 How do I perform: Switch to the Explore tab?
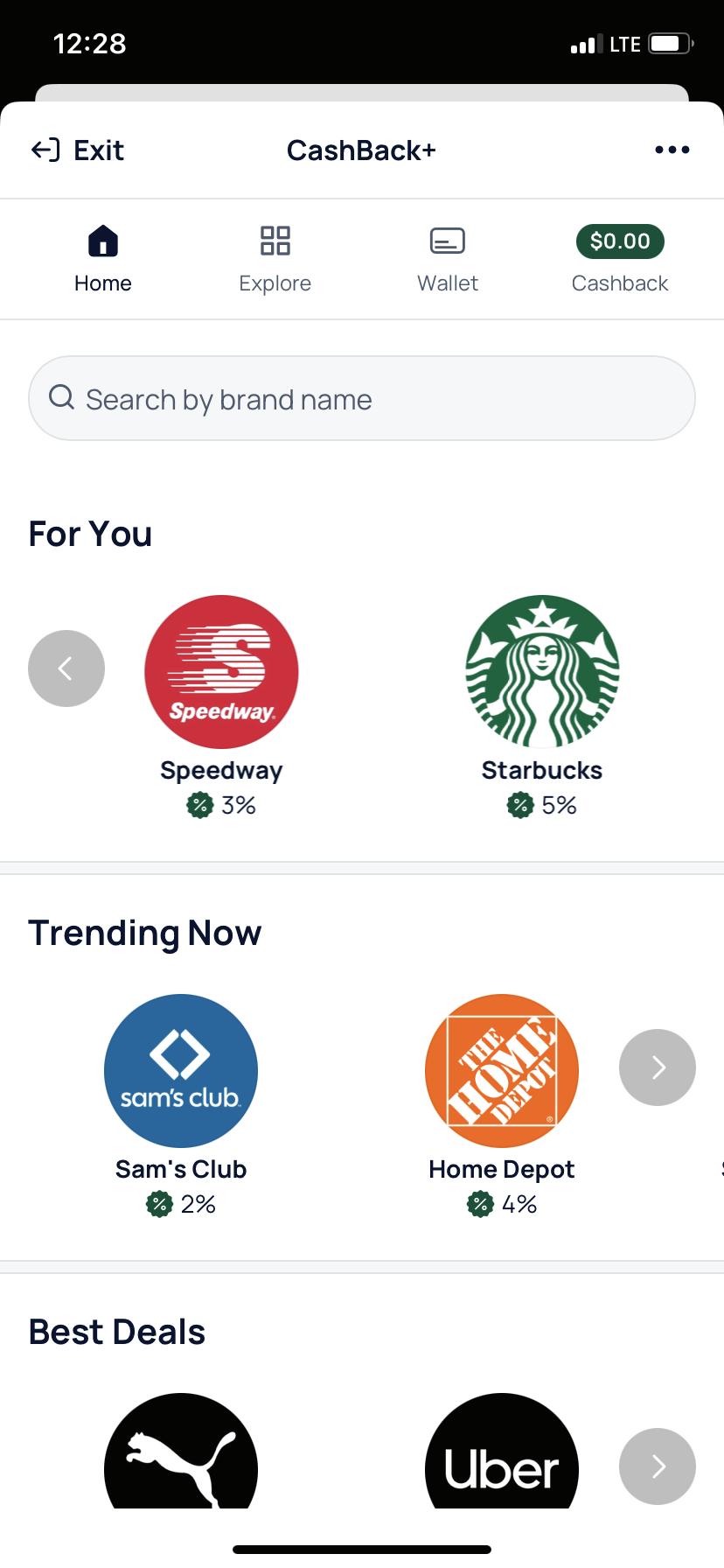[275, 259]
